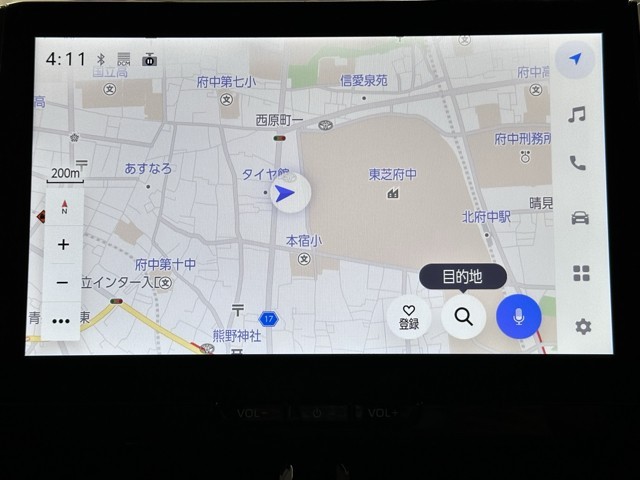Open the three-dot map options
The width and height of the screenshot is (640, 480).
tap(62, 321)
